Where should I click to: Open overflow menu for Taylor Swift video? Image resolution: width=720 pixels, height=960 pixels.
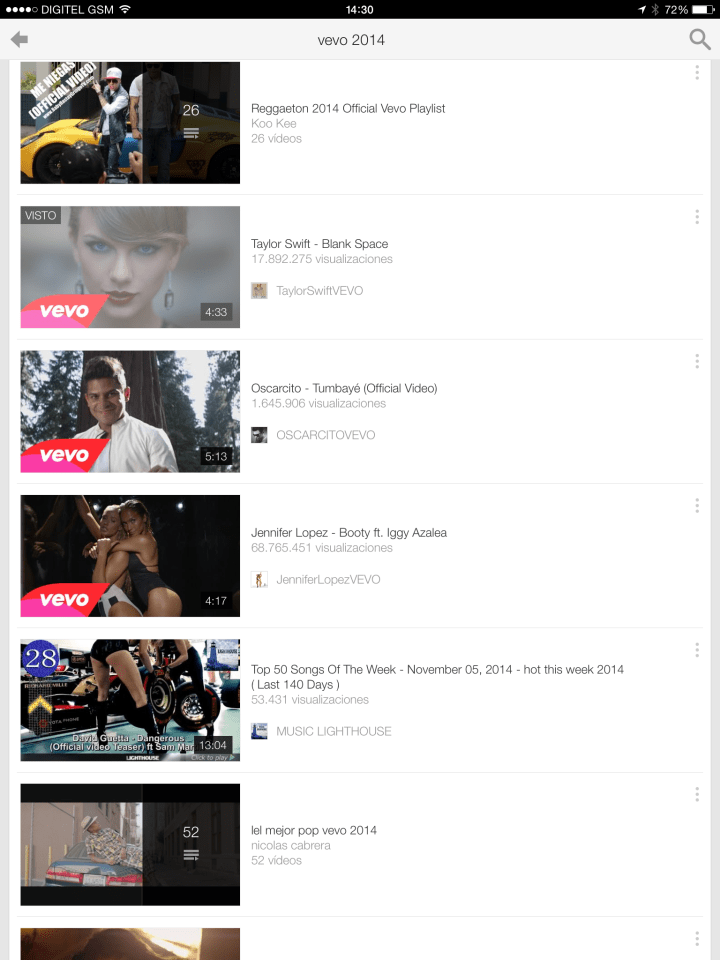696,217
